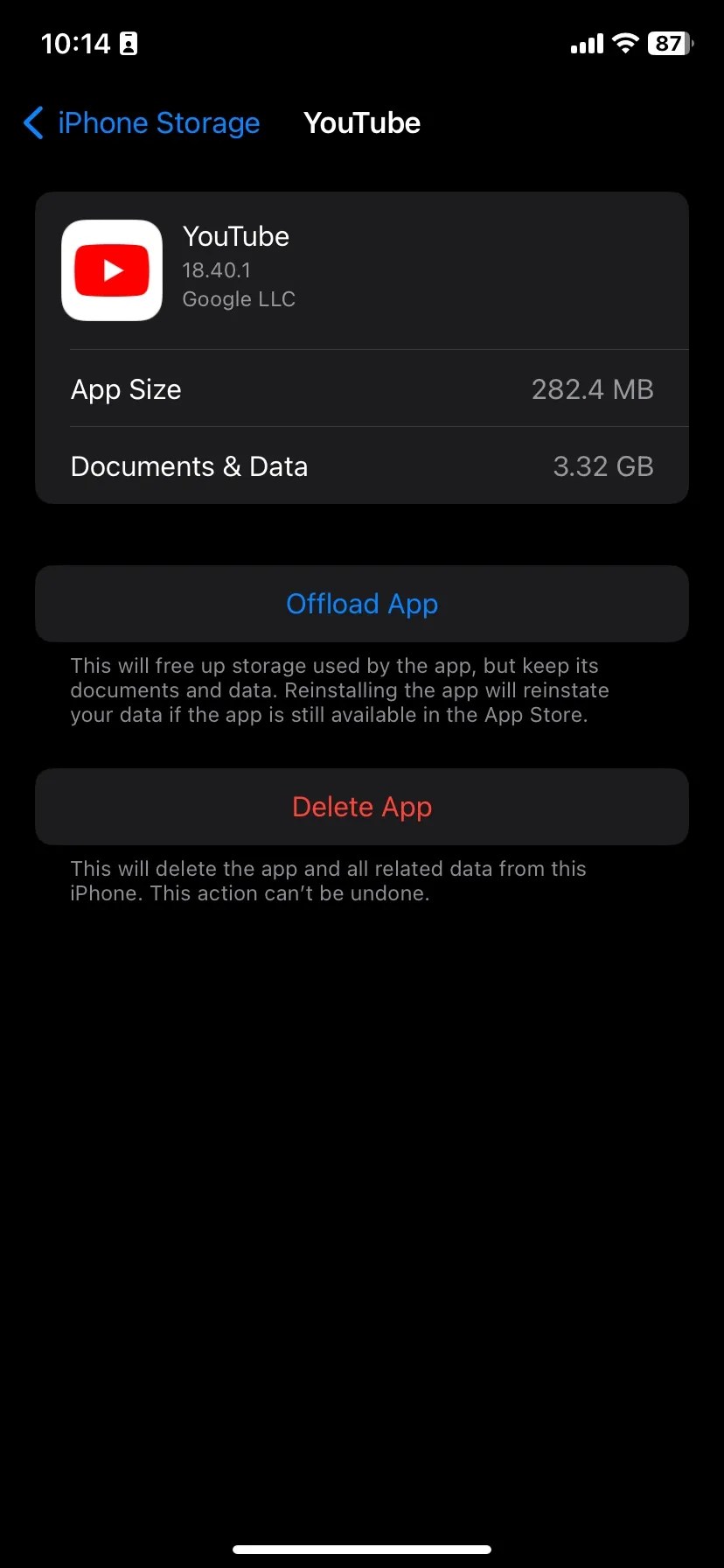Tap the clock showing 10:14

[68, 42]
